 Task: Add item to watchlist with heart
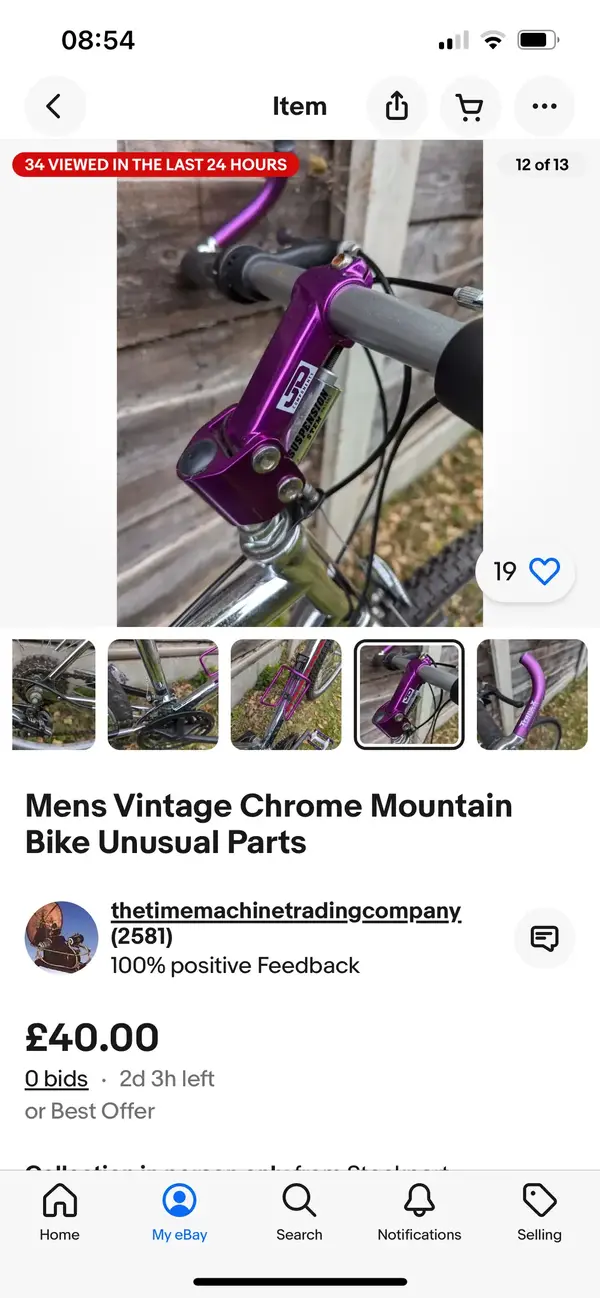tap(544, 571)
